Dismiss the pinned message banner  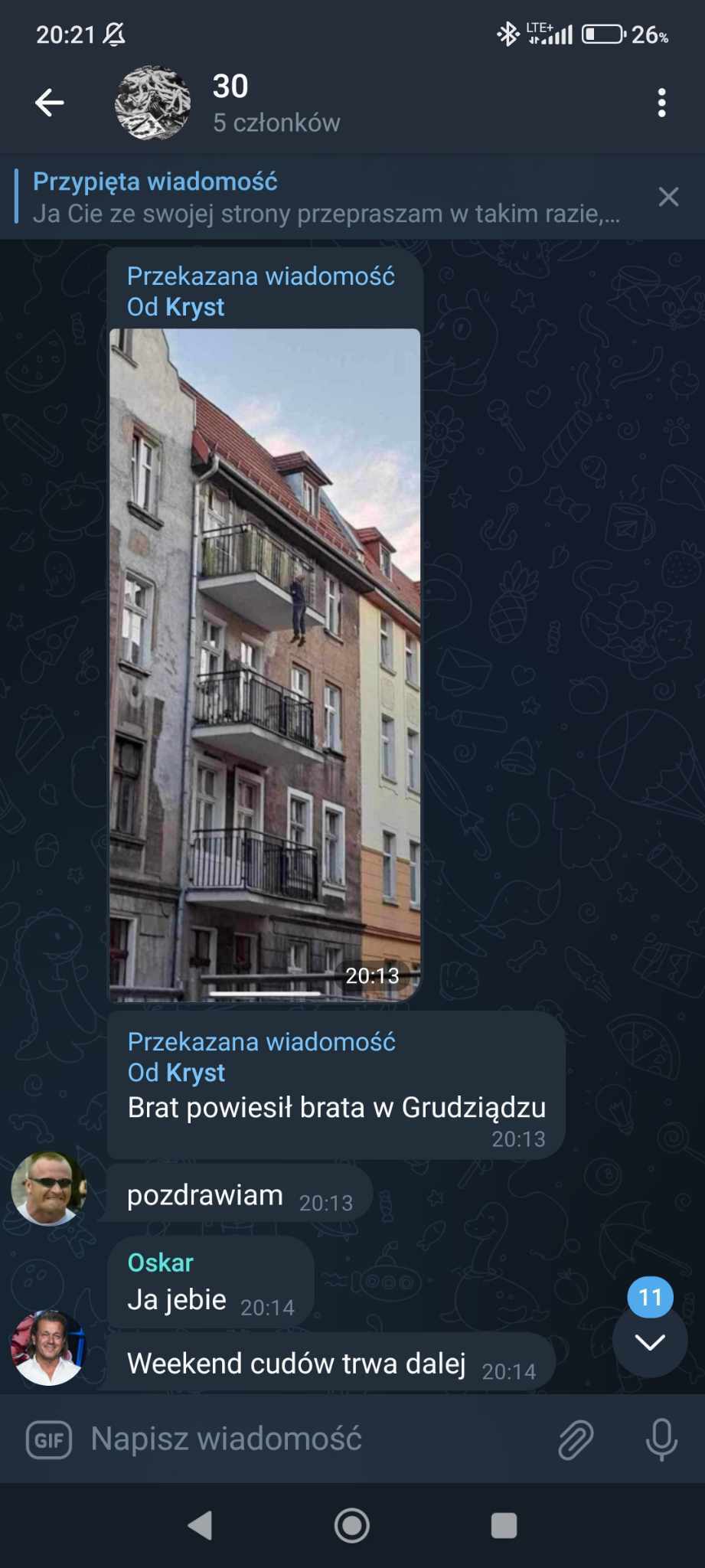click(x=668, y=197)
